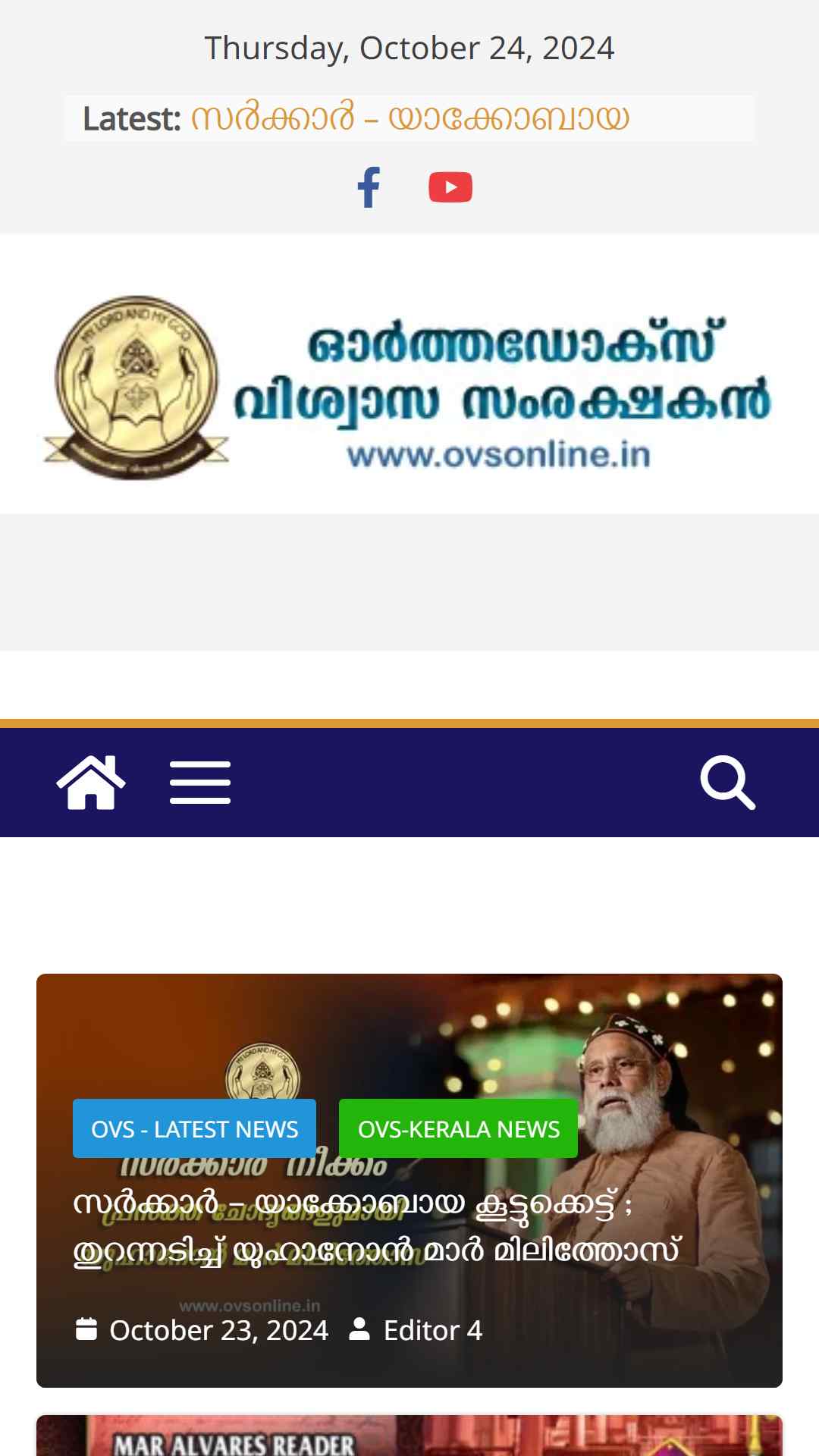Open the search magnifier icon

coord(728,783)
